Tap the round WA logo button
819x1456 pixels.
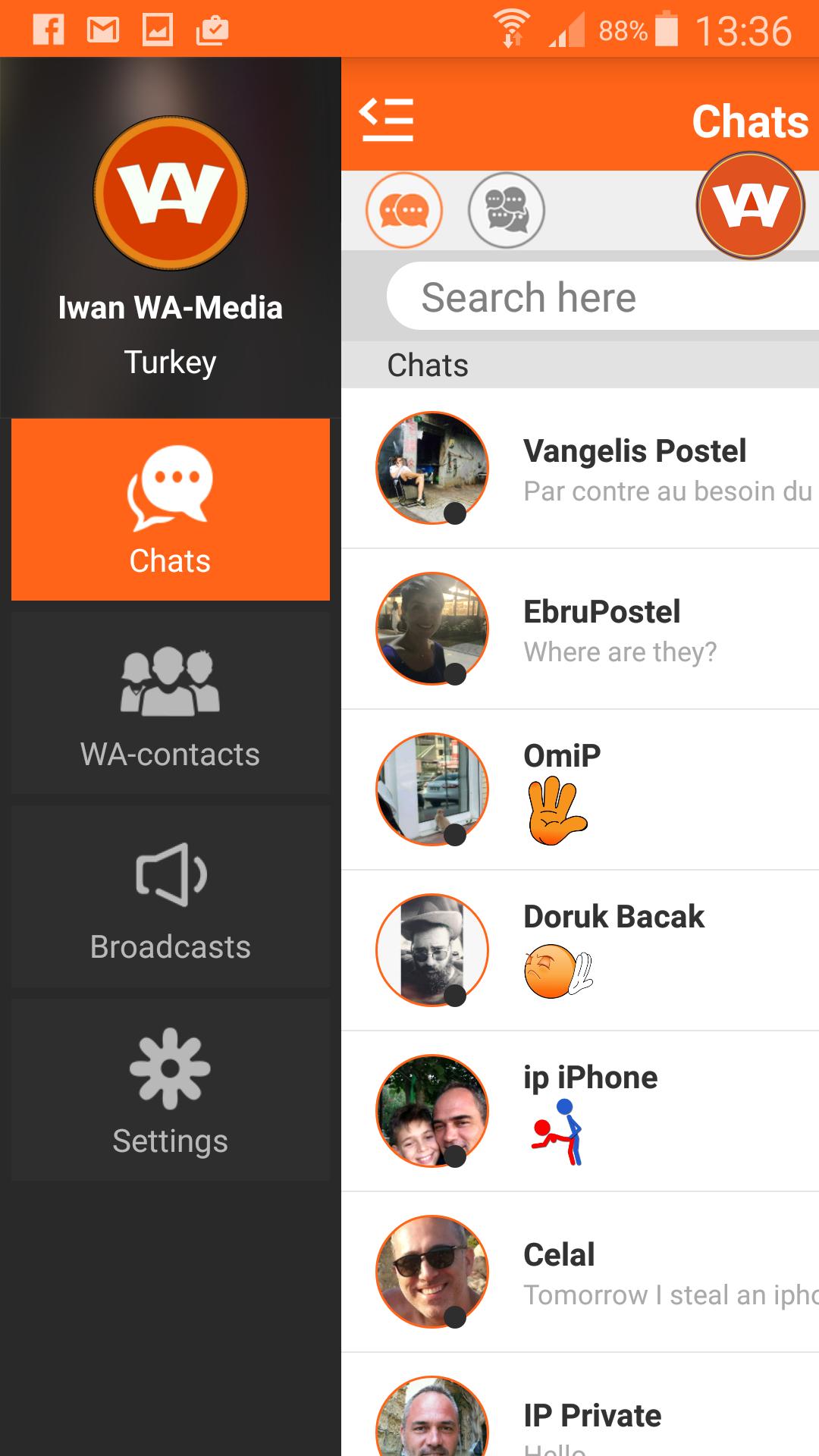(x=750, y=206)
